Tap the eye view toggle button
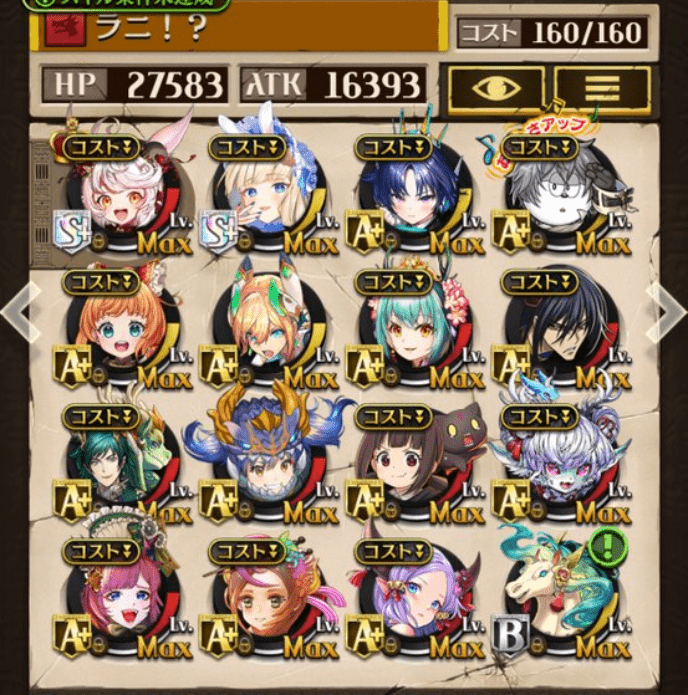The image size is (688, 695). click(496, 88)
